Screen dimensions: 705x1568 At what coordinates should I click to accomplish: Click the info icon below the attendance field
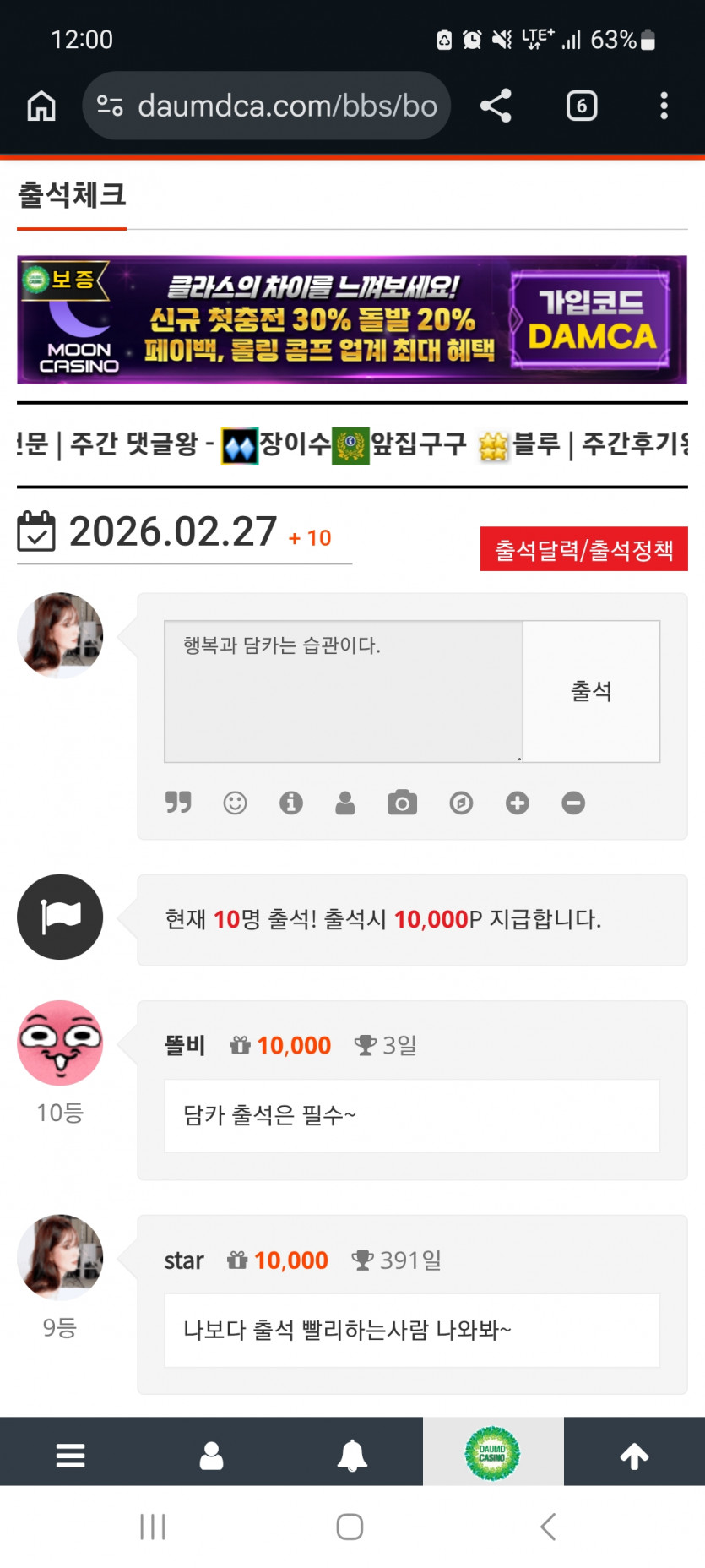pyautogui.click(x=291, y=803)
